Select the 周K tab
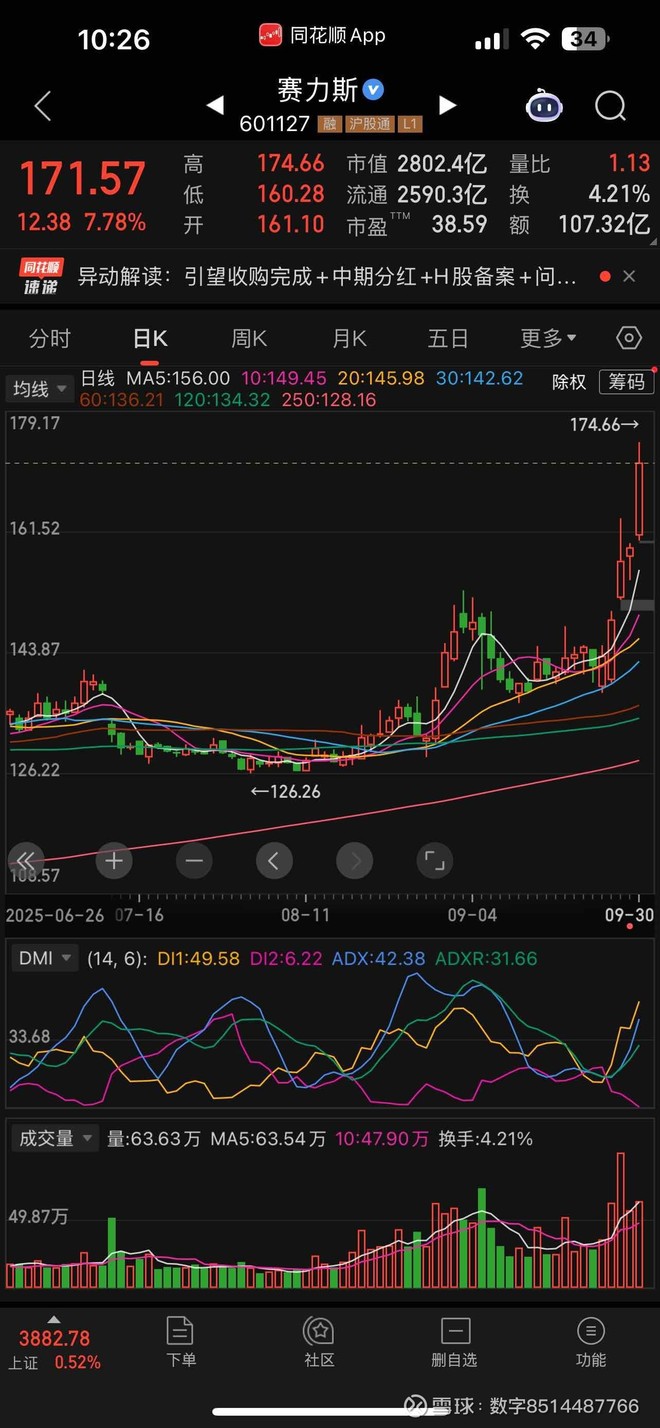Screen dimensions: 660x1428 coord(249,339)
